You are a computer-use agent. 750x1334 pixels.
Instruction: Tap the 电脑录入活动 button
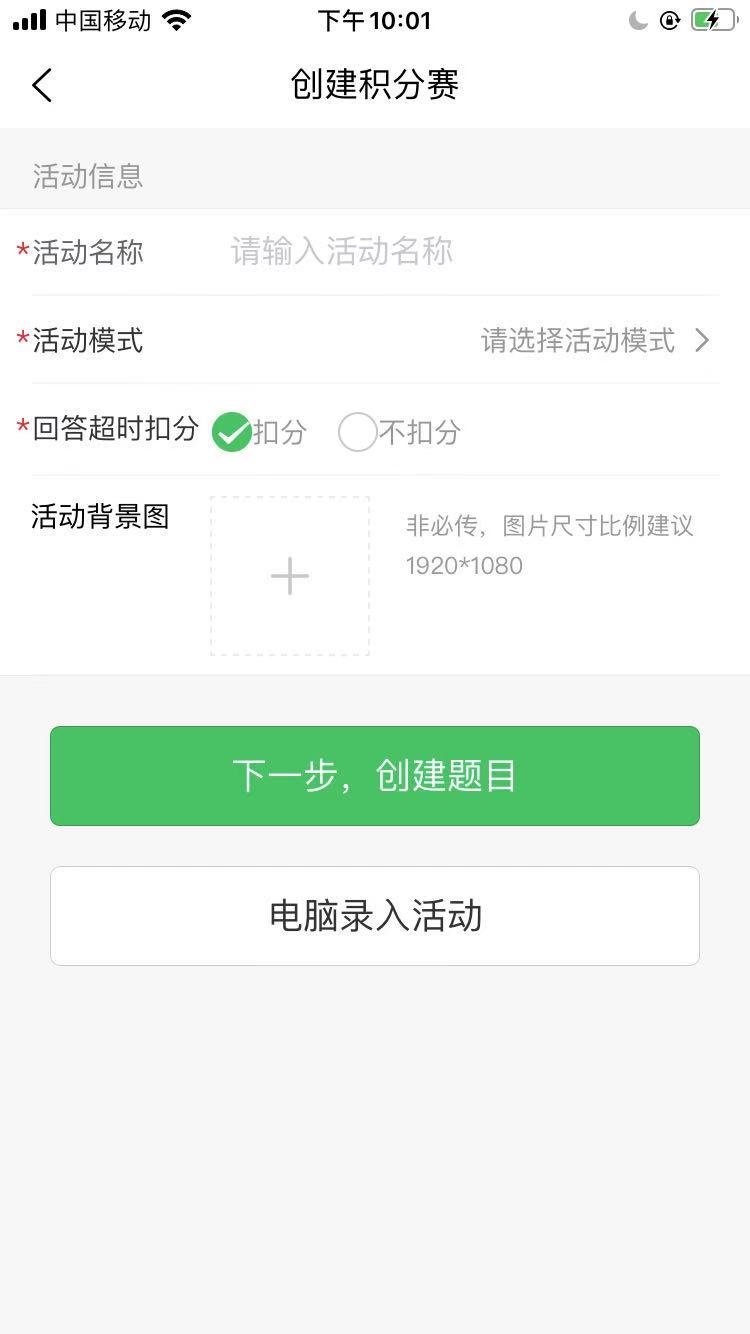tap(375, 915)
